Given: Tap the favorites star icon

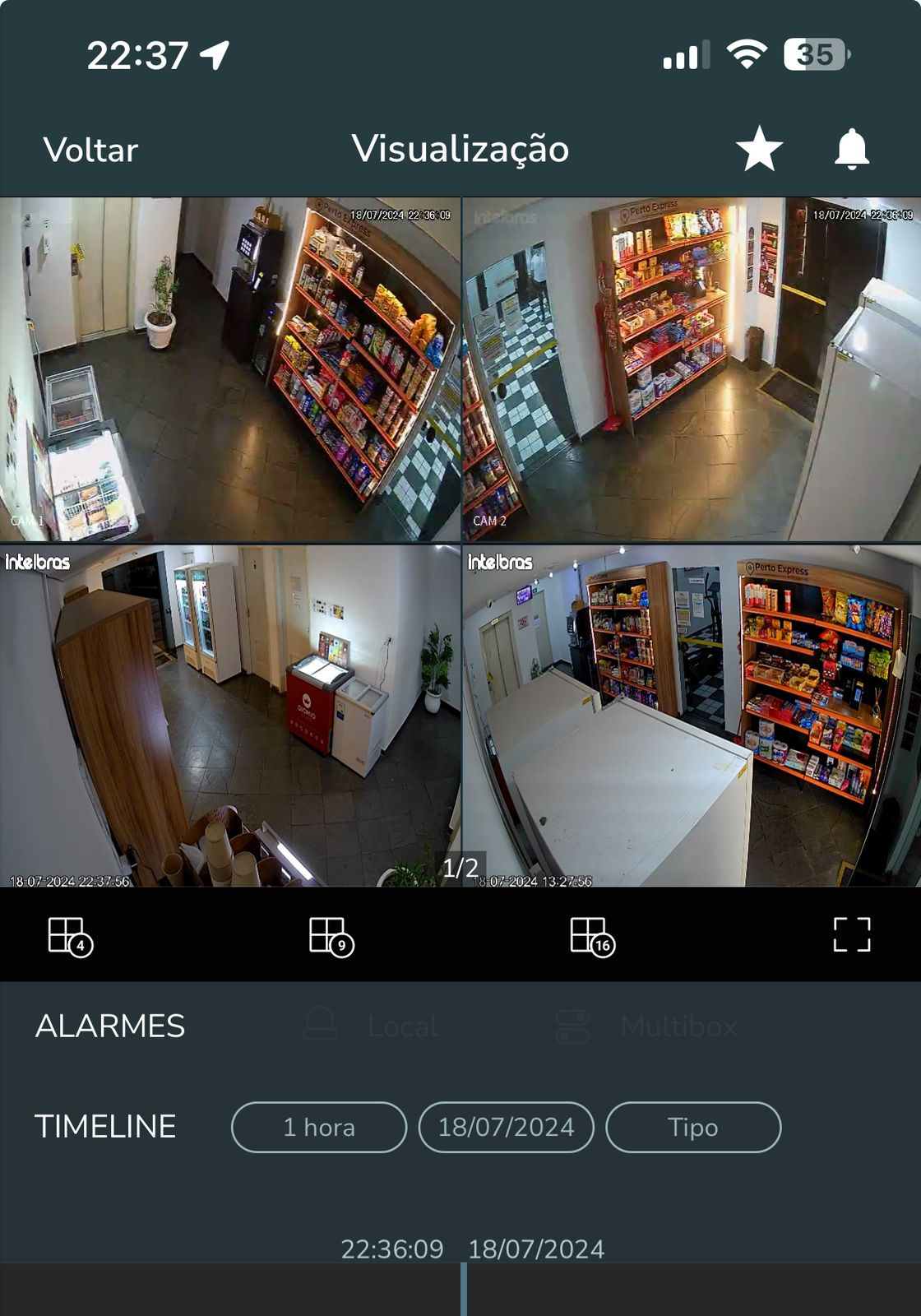Looking at the screenshot, I should click(x=759, y=149).
